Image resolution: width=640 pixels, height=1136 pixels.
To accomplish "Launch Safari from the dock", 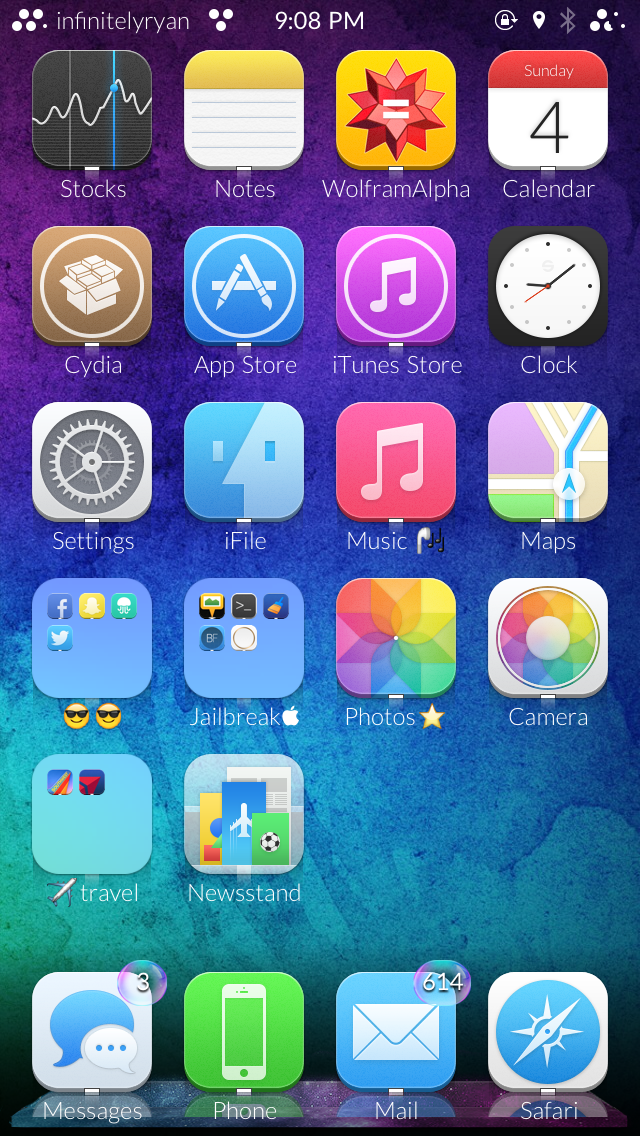I will pos(548,1032).
